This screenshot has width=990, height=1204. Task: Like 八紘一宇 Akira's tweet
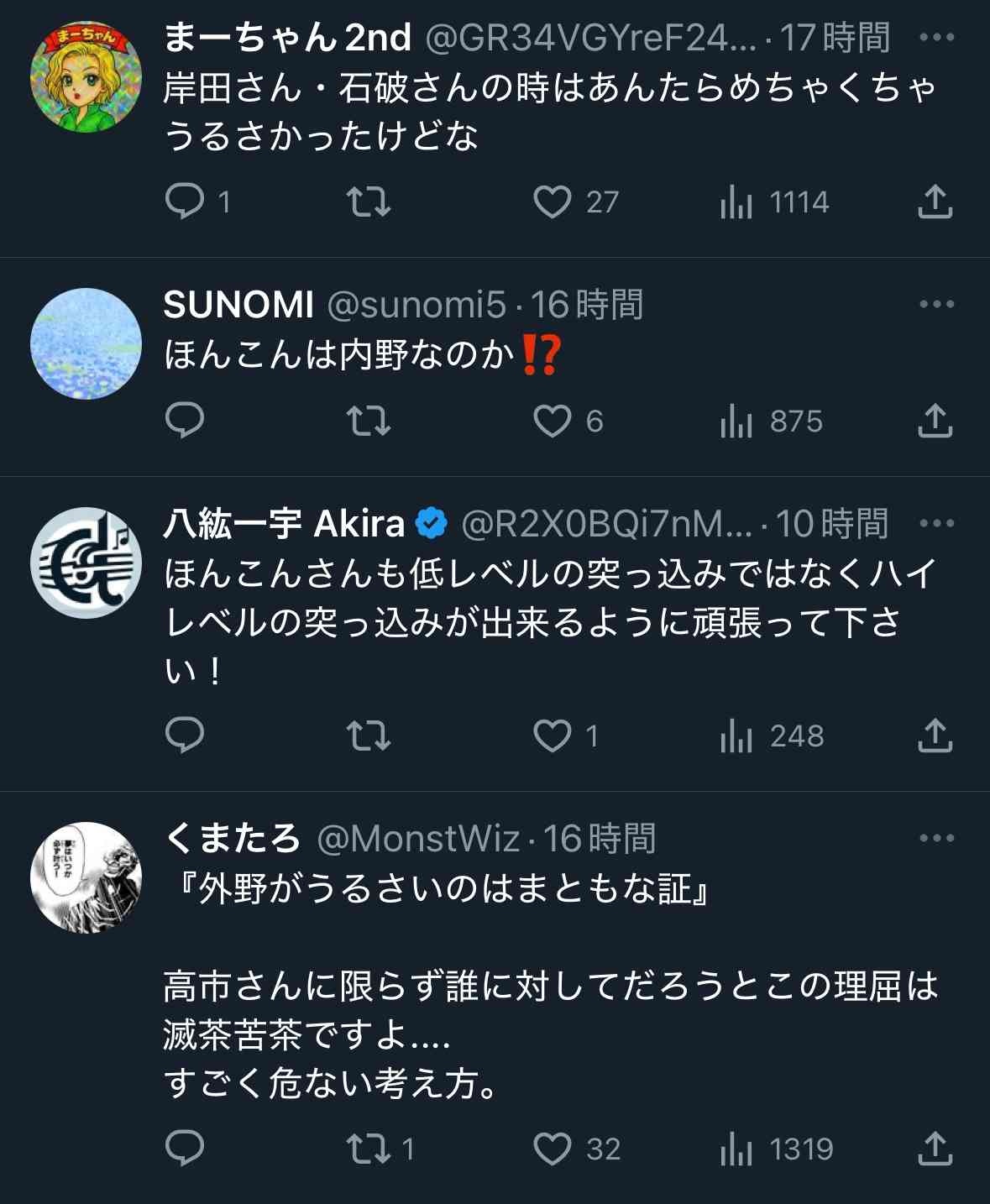pos(552,735)
